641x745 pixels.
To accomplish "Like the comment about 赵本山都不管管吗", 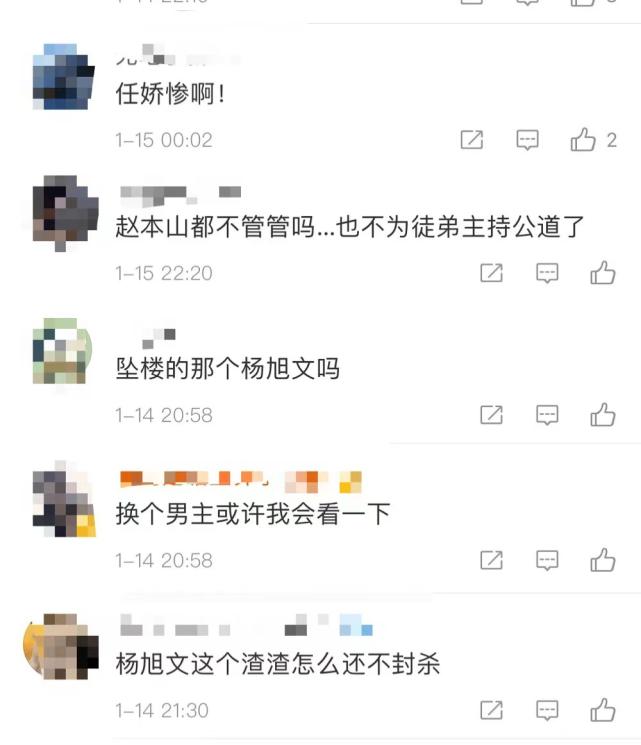I will tap(602, 273).
